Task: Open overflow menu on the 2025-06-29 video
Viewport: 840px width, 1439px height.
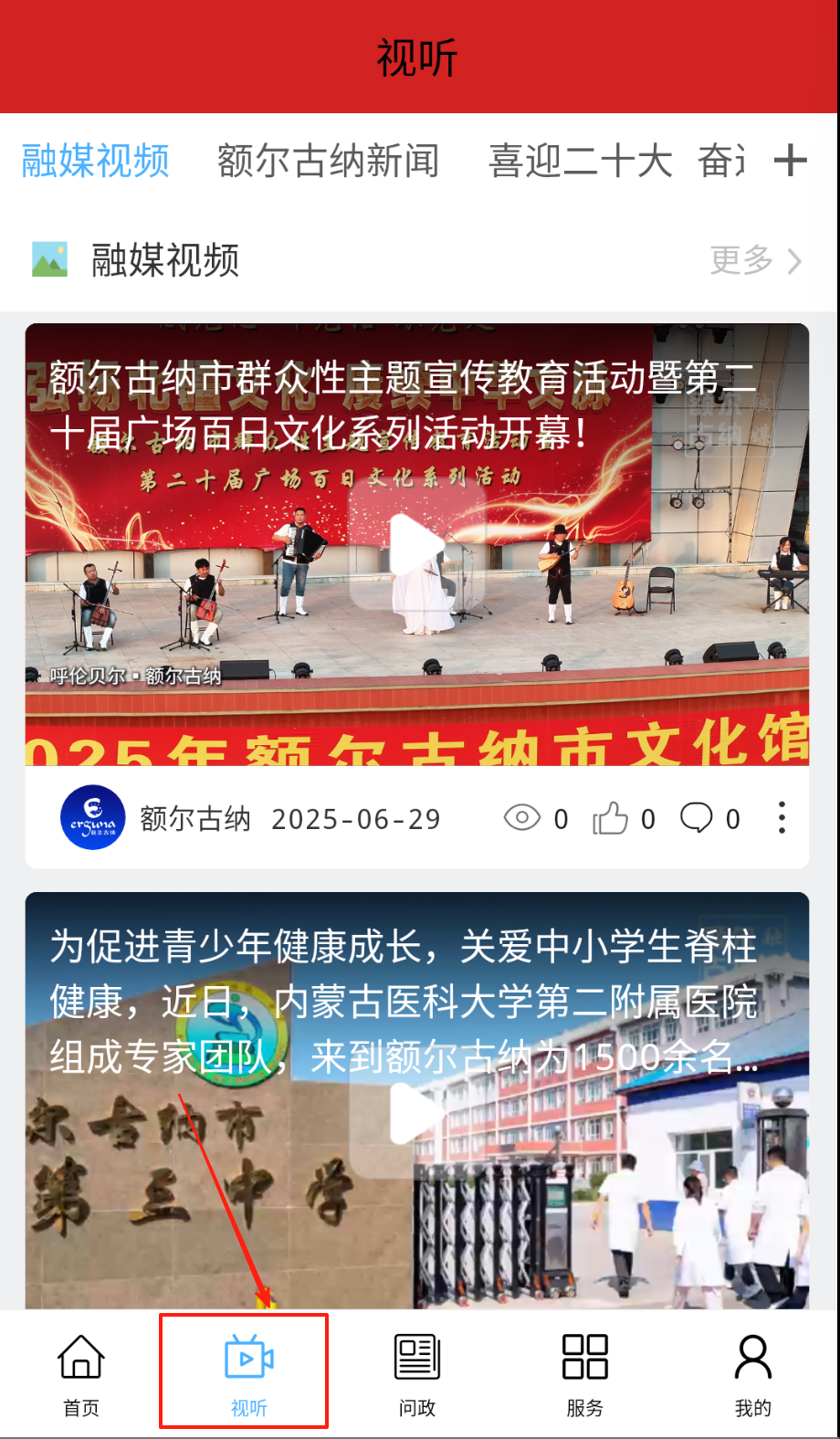Action: 782,818
